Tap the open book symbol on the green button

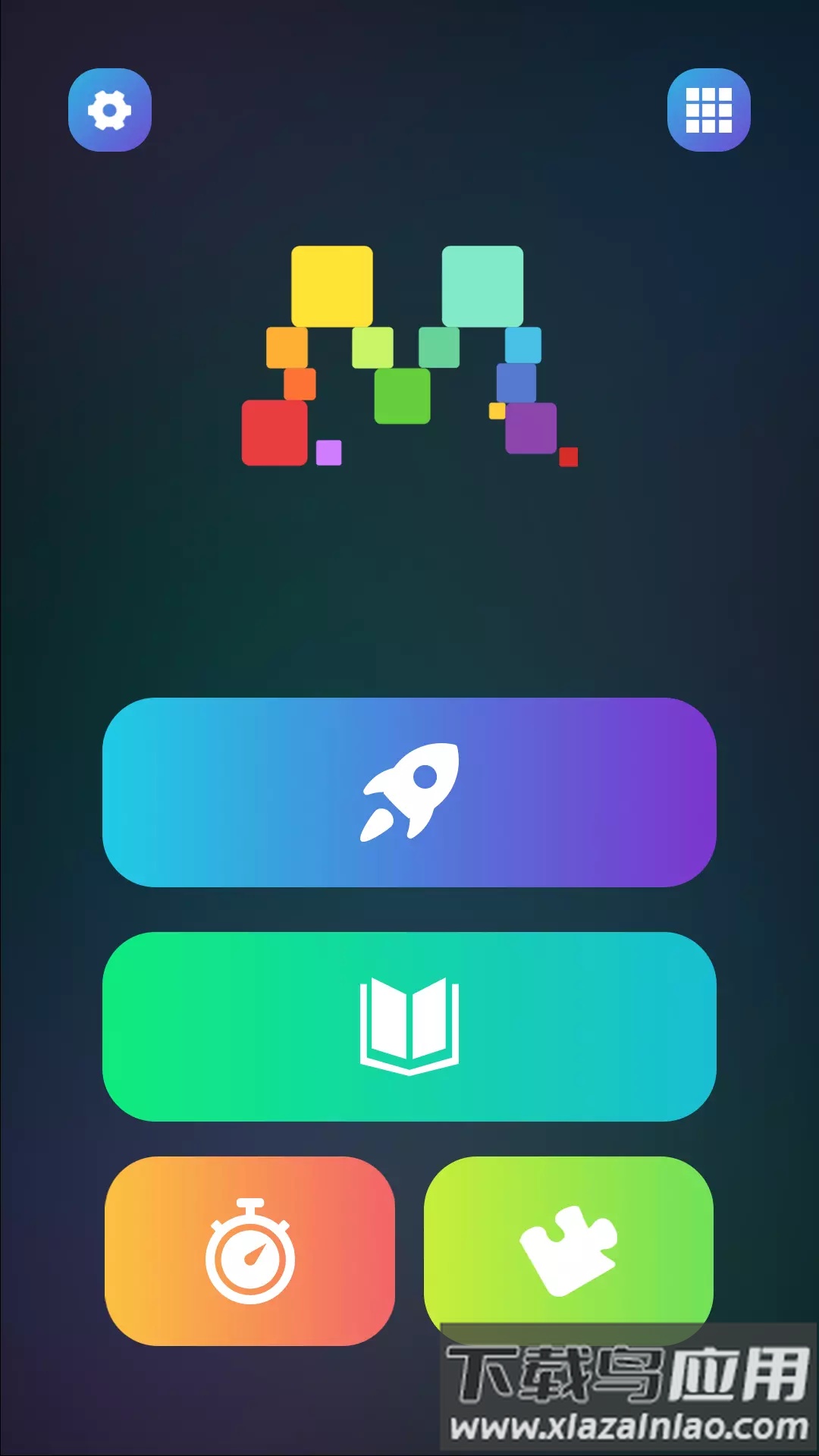coord(409,1022)
